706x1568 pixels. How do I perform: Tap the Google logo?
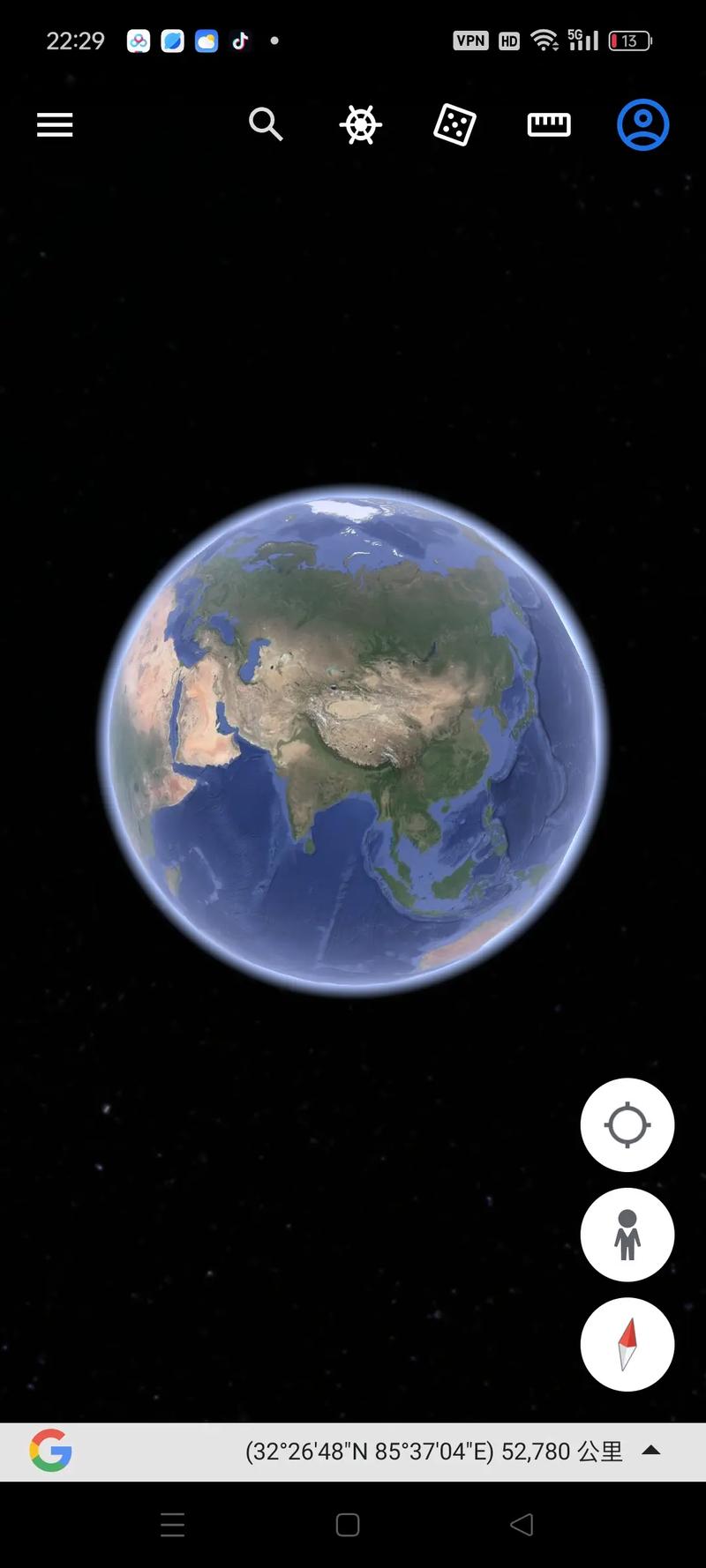50,1451
